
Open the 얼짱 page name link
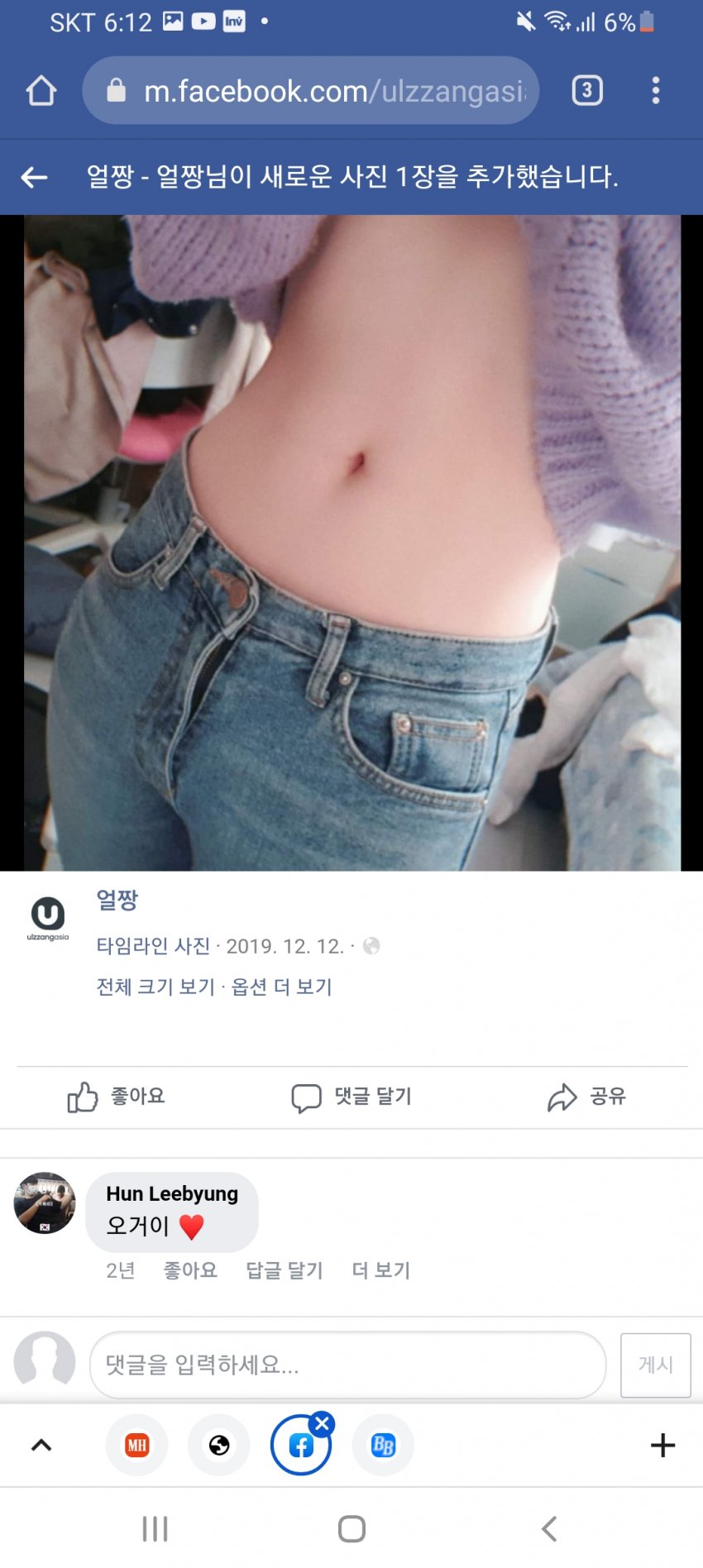117,900
